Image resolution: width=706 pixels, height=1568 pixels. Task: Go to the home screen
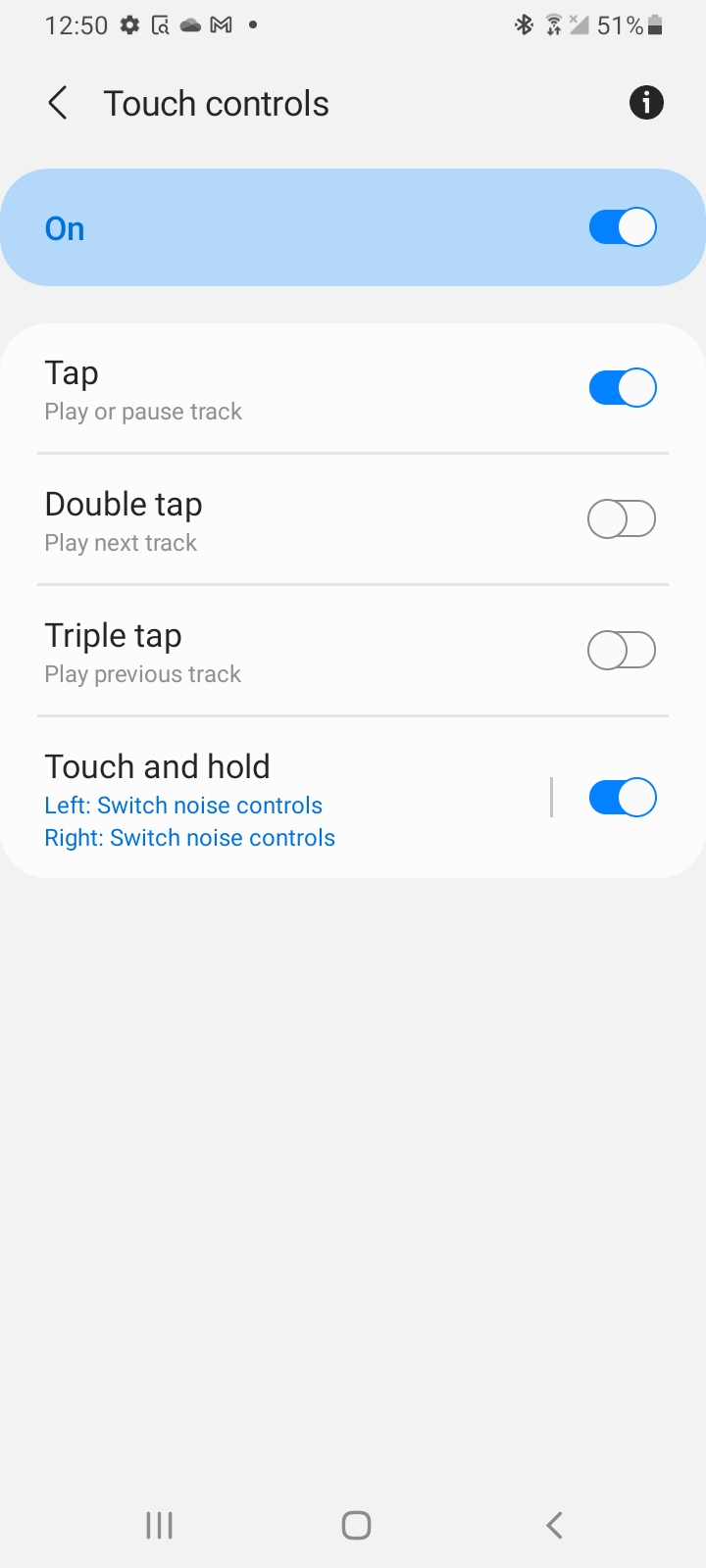coord(356,1525)
